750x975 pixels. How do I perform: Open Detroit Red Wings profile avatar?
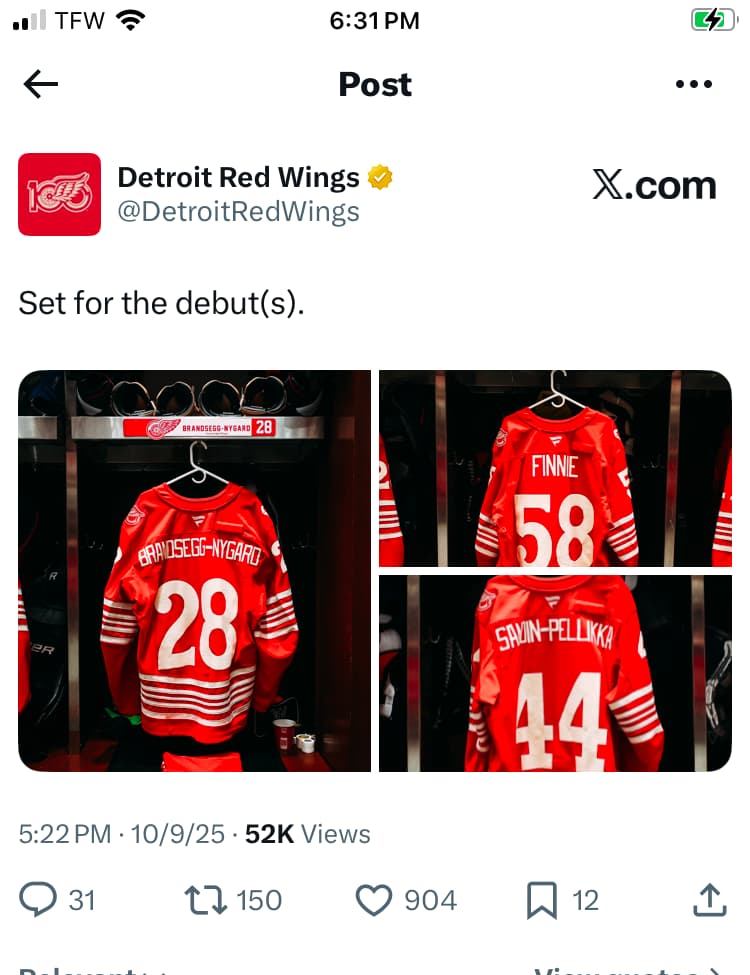[x=59, y=194]
